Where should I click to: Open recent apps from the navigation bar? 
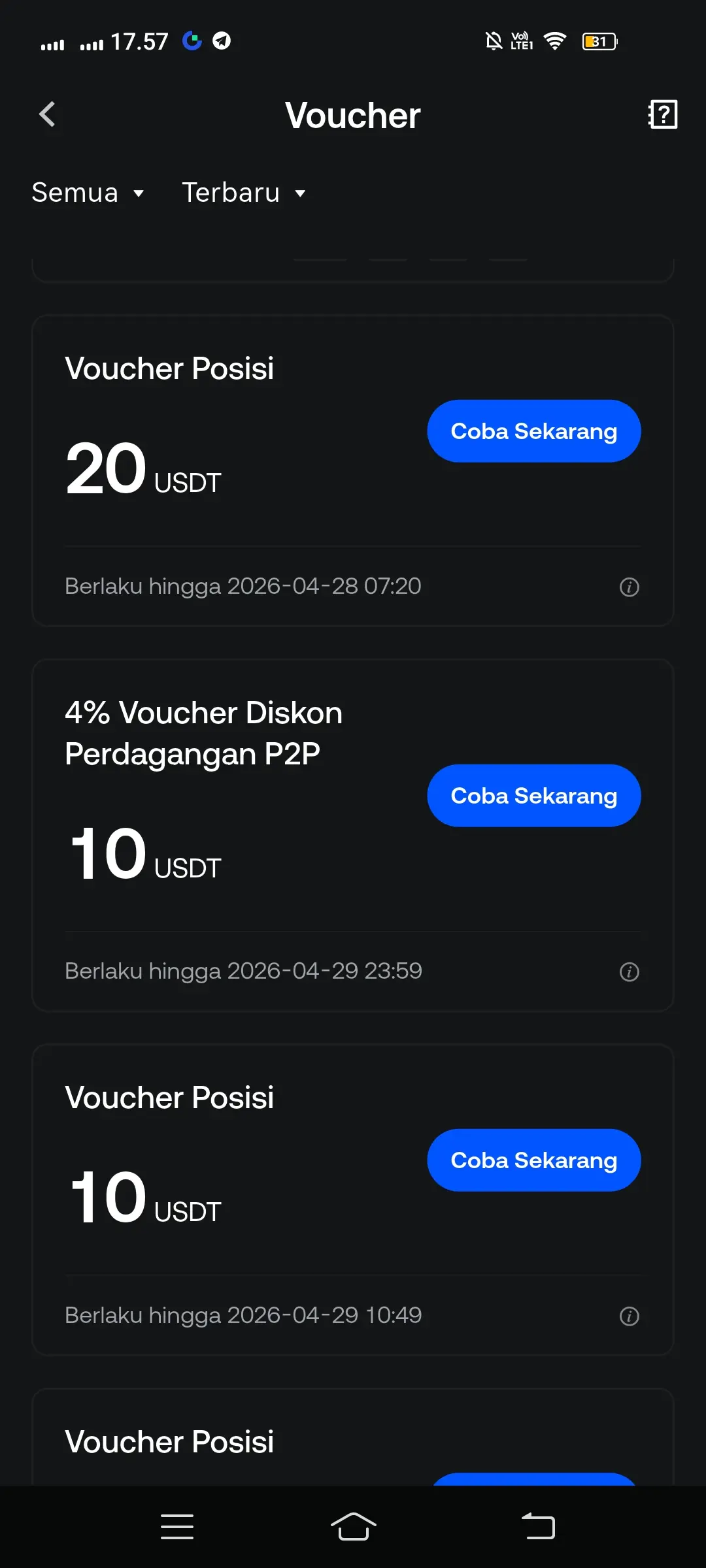pos(176,1526)
